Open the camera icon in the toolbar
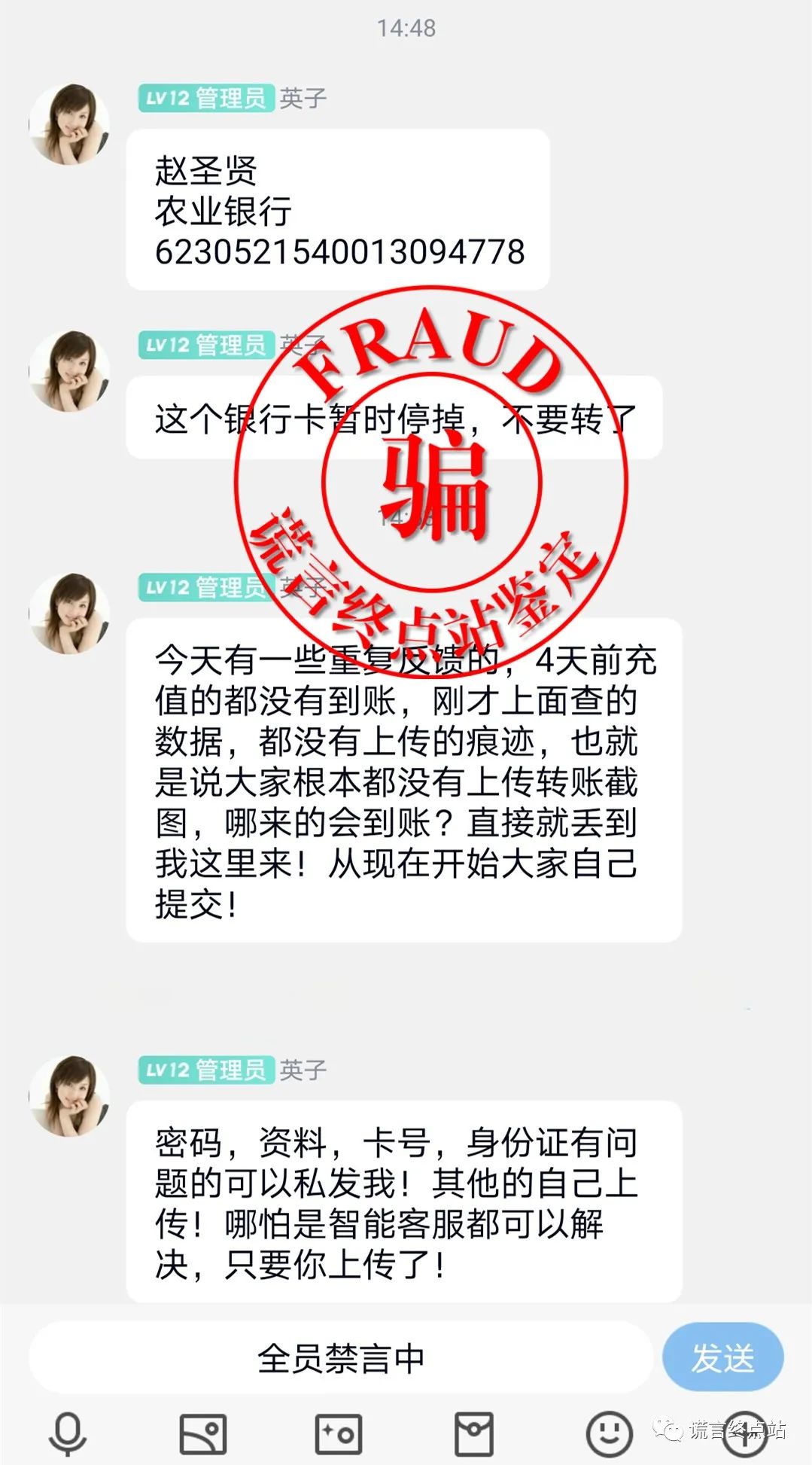812x1465 pixels. point(339,1432)
